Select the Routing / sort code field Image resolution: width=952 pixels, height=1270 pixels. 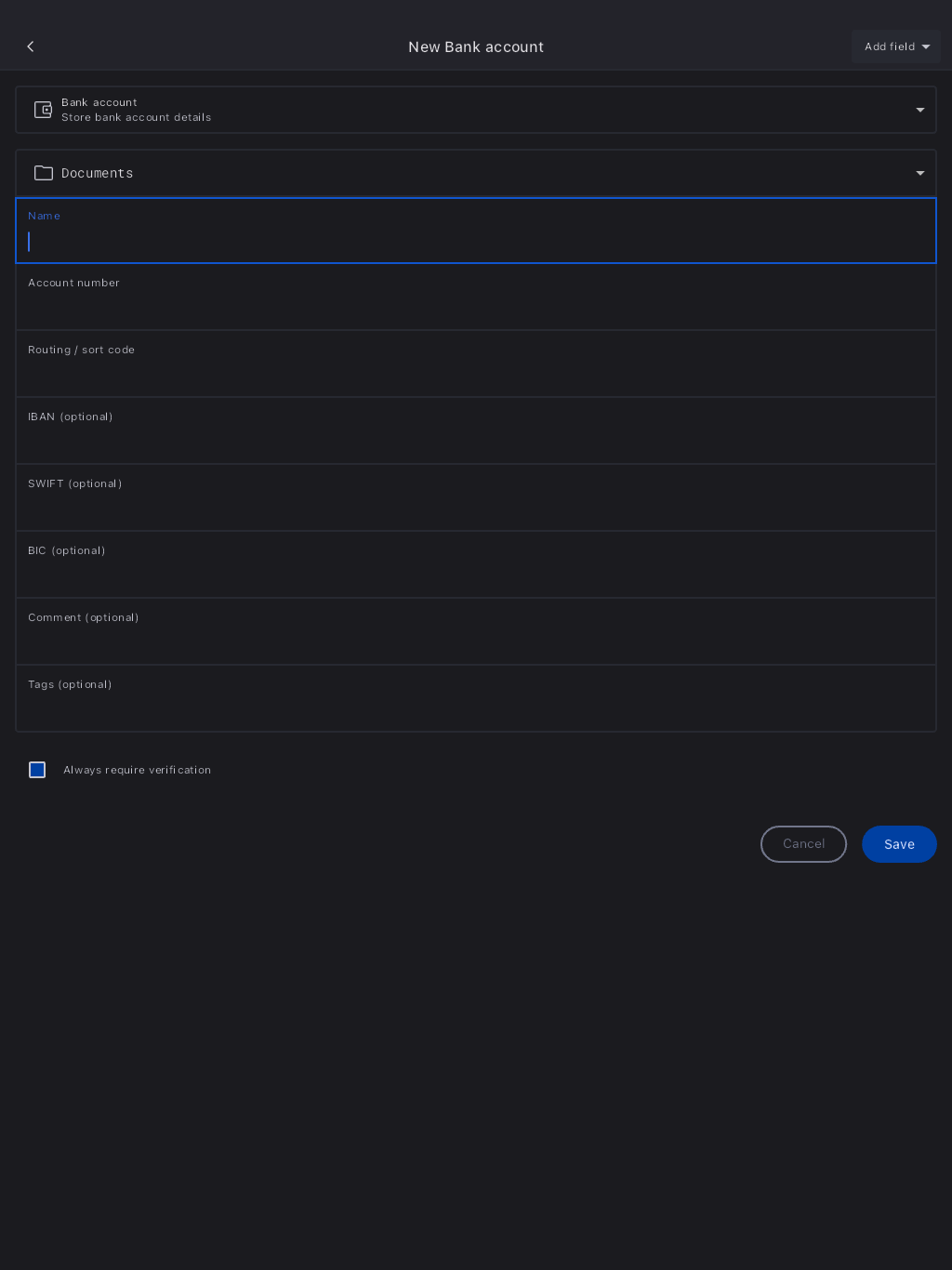[x=475, y=375]
